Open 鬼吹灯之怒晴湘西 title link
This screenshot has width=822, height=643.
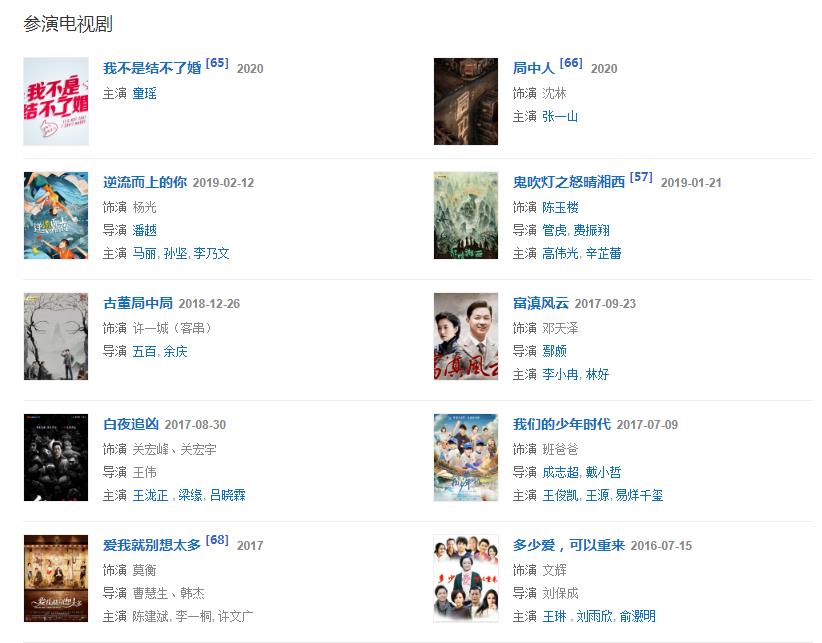point(569,182)
